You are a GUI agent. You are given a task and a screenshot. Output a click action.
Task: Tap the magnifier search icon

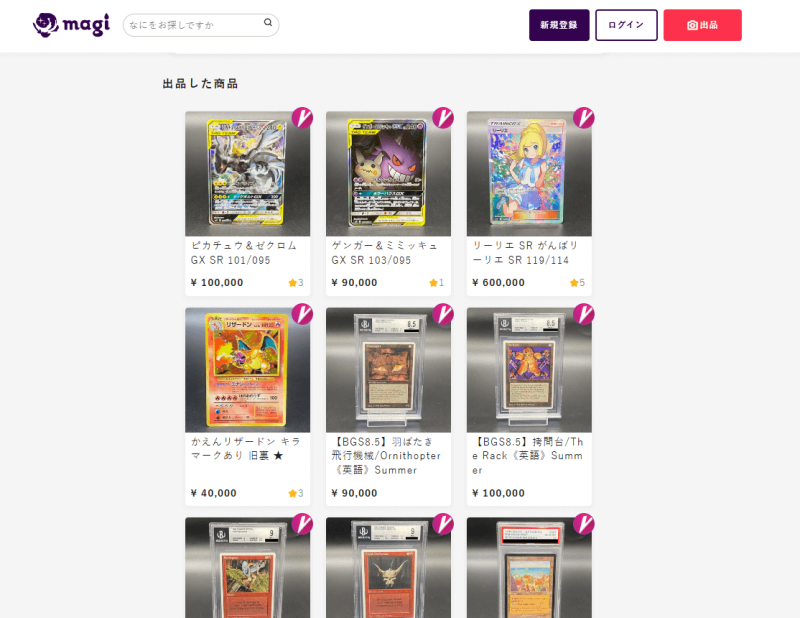[268, 22]
